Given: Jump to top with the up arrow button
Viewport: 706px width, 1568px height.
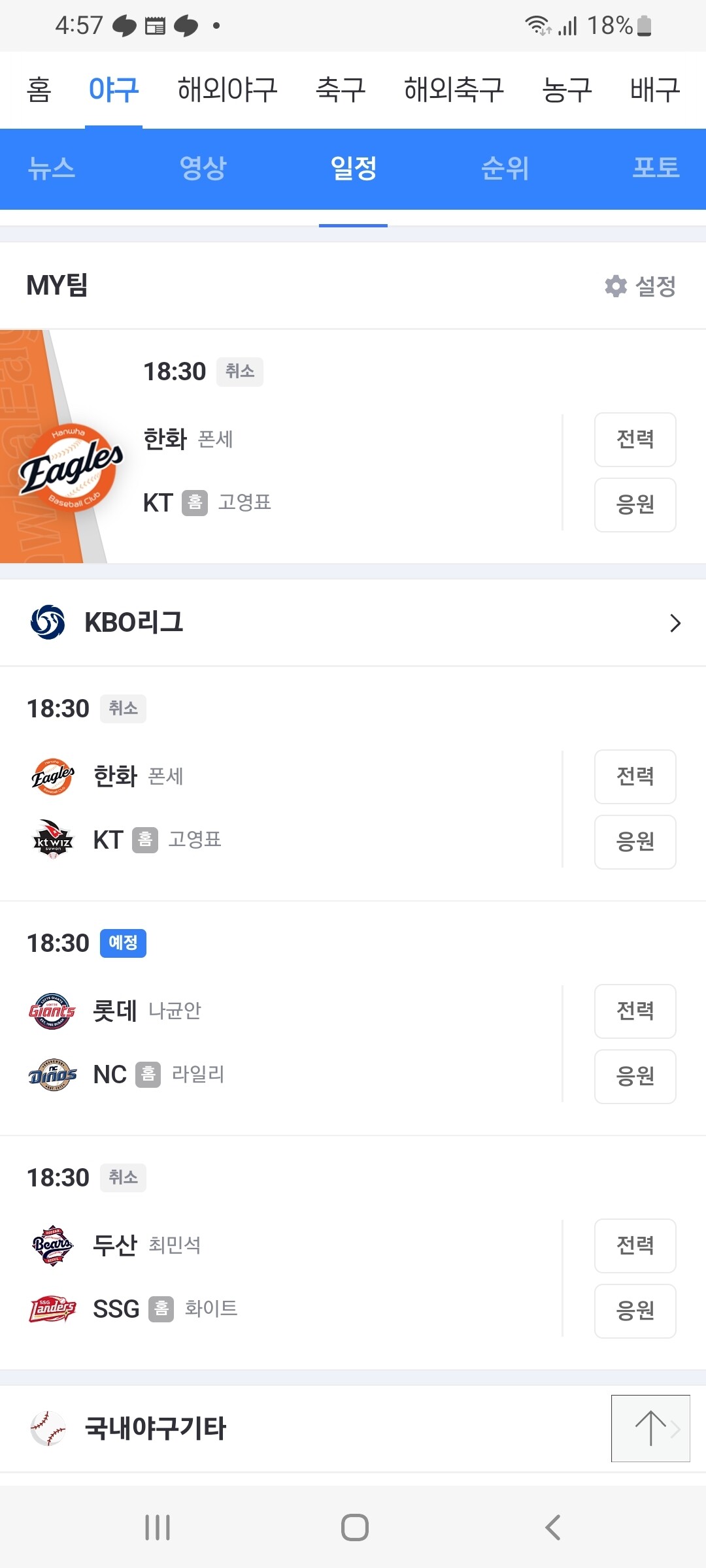Looking at the screenshot, I should (650, 1428).
